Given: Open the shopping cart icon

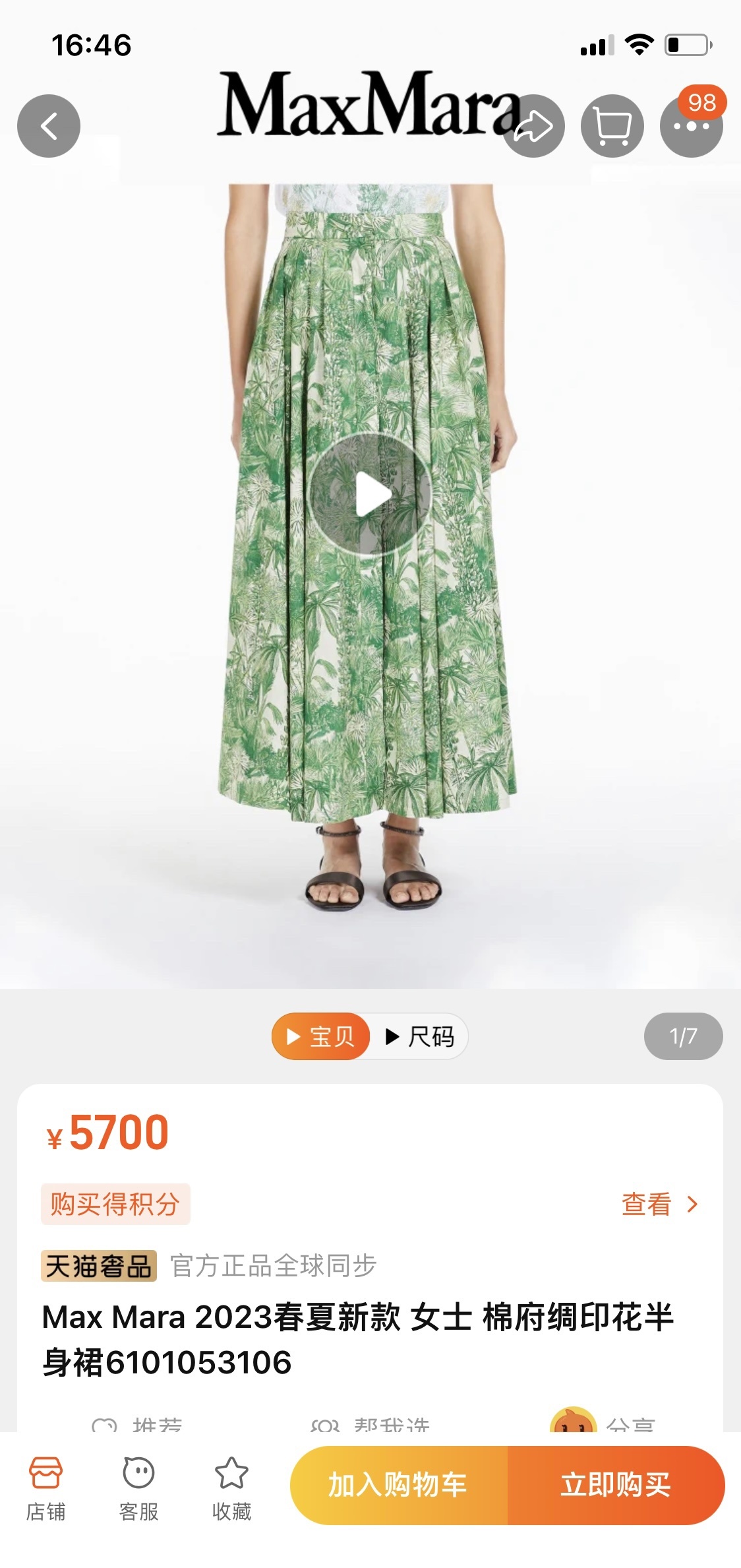Looking at the screenshot, I should [612, 126].
